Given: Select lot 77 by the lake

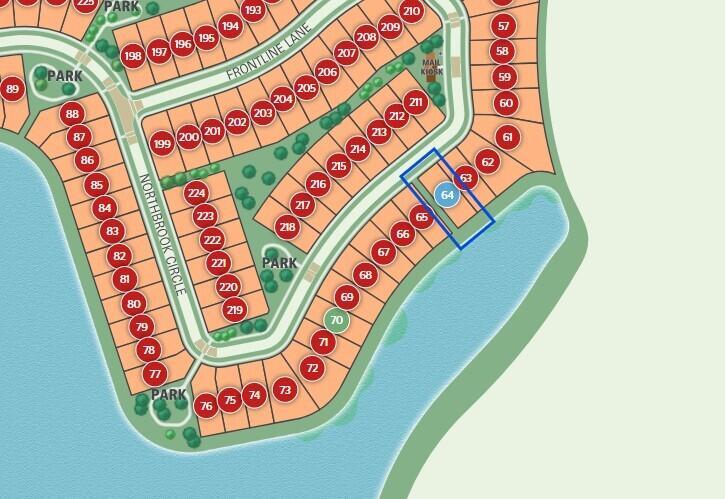Looking at the screenshot, I should 154,374.
